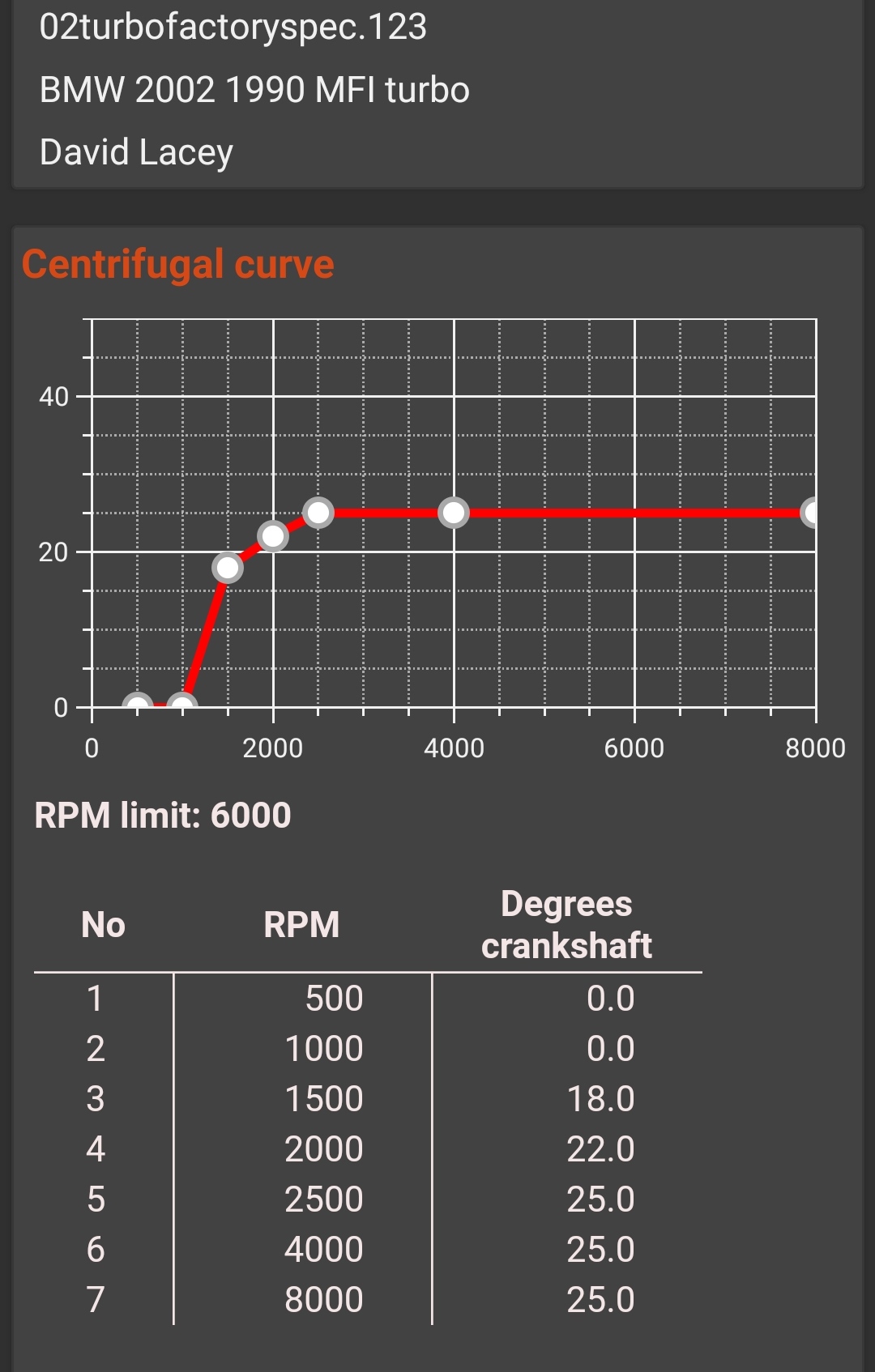This screenshot has width=875, height=1372.
Task: Select the 1000 RPM curve point
Action: (x=184, y=704)
